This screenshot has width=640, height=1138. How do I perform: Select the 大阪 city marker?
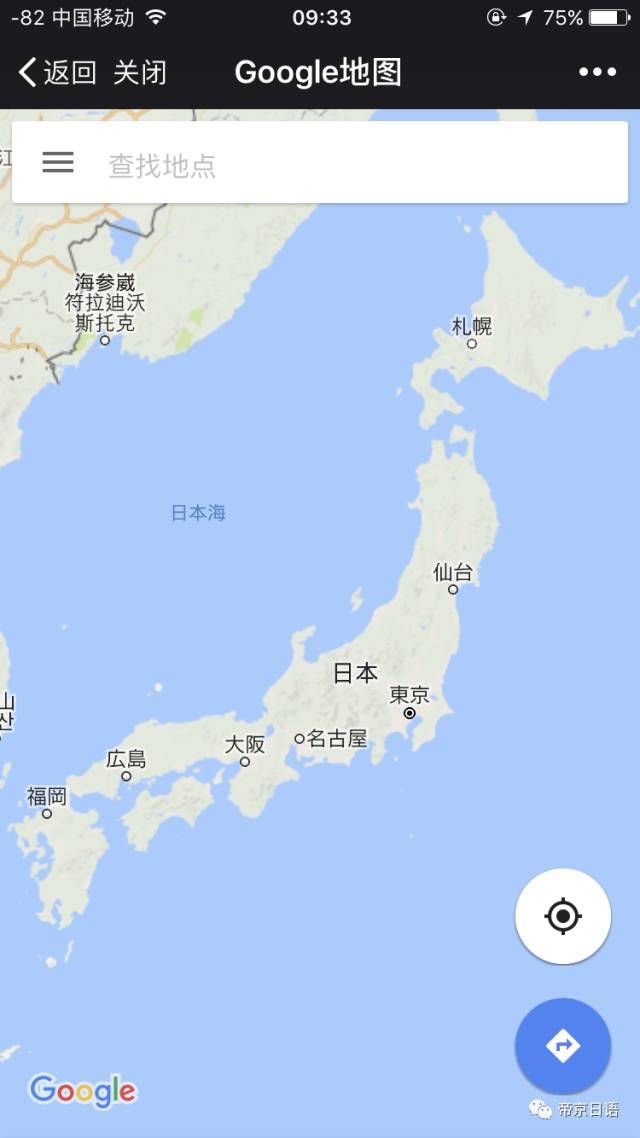point(245,761)
